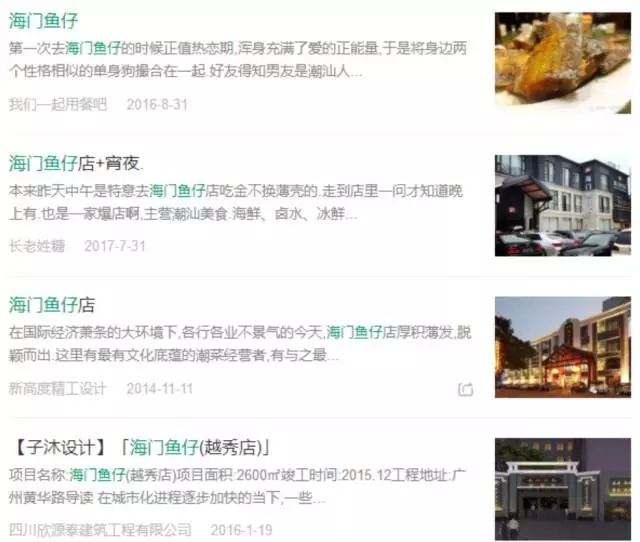
Task: Open the article 海门鱼仔店 by 新高度精工设计
Action: coord(51,304)
